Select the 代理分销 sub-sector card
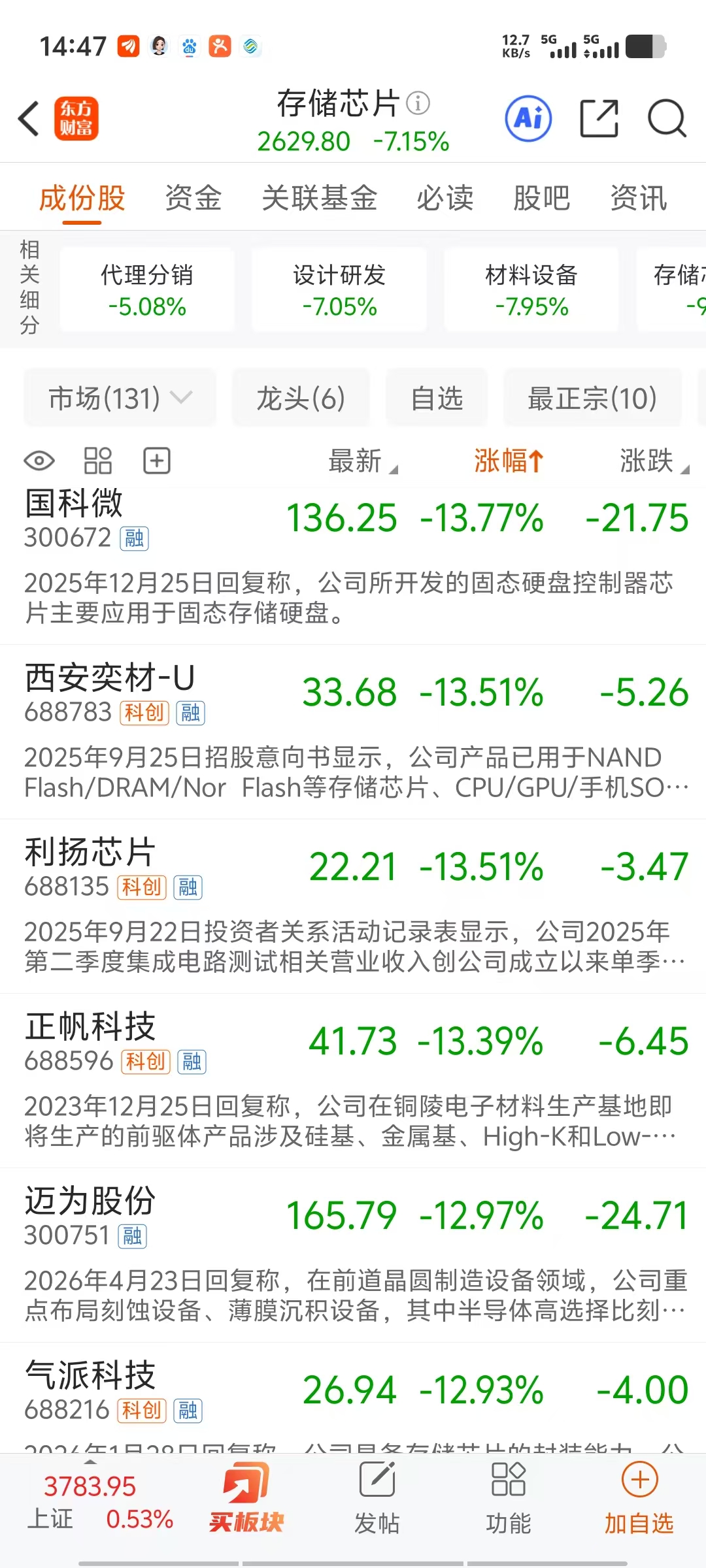The height and width of the screenshot is (1568, 706). point(147,289)
